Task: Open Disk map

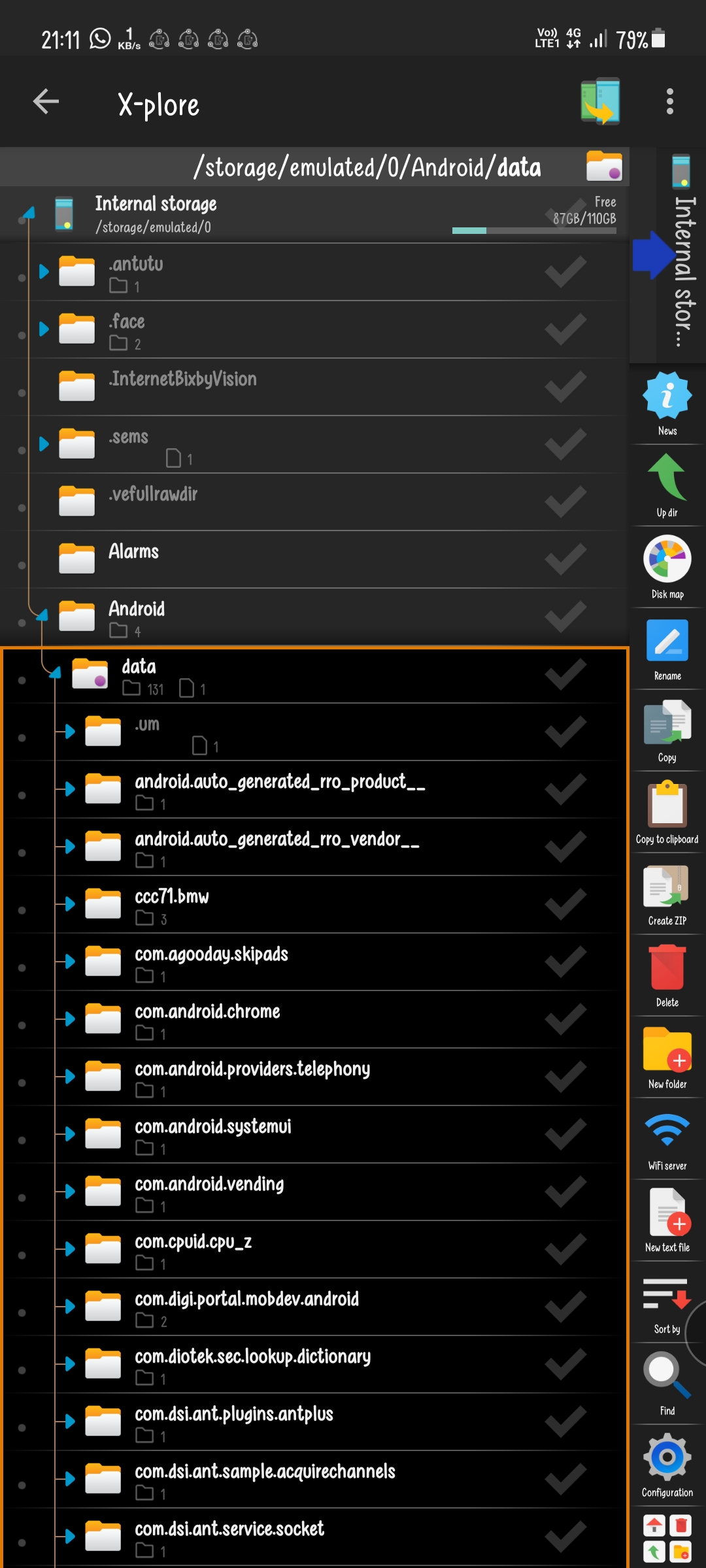Action: (667, 567)
